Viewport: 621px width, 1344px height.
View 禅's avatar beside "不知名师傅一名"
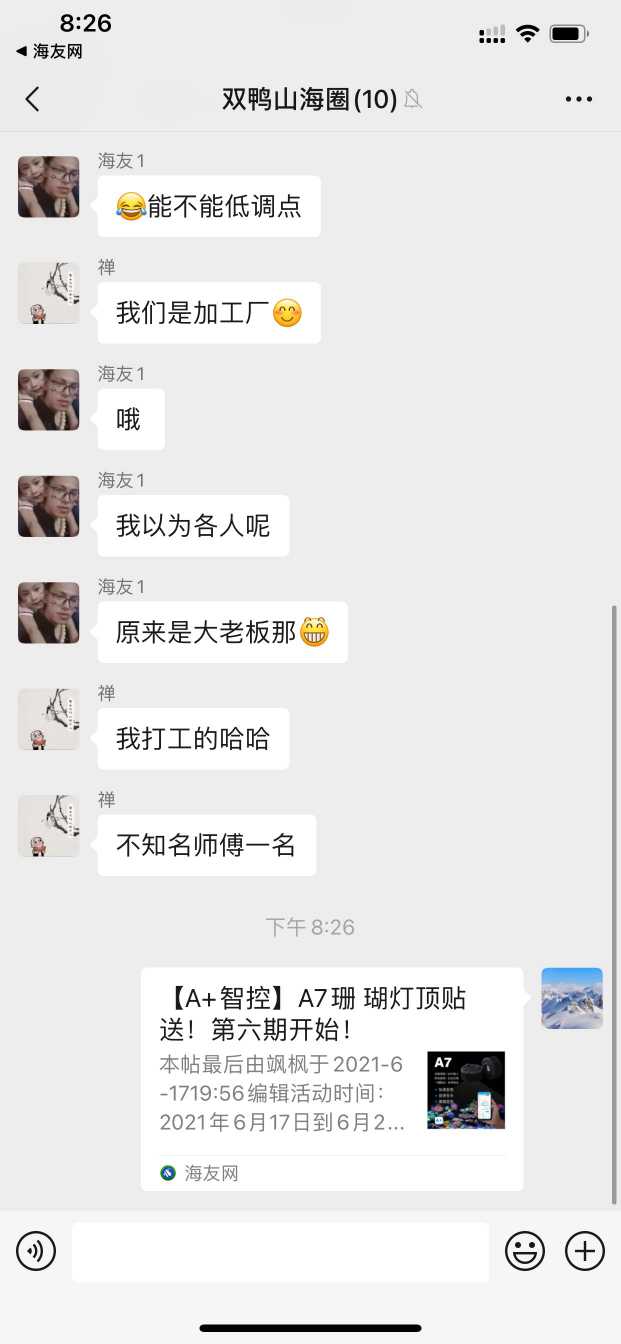(x=49, y=826)
